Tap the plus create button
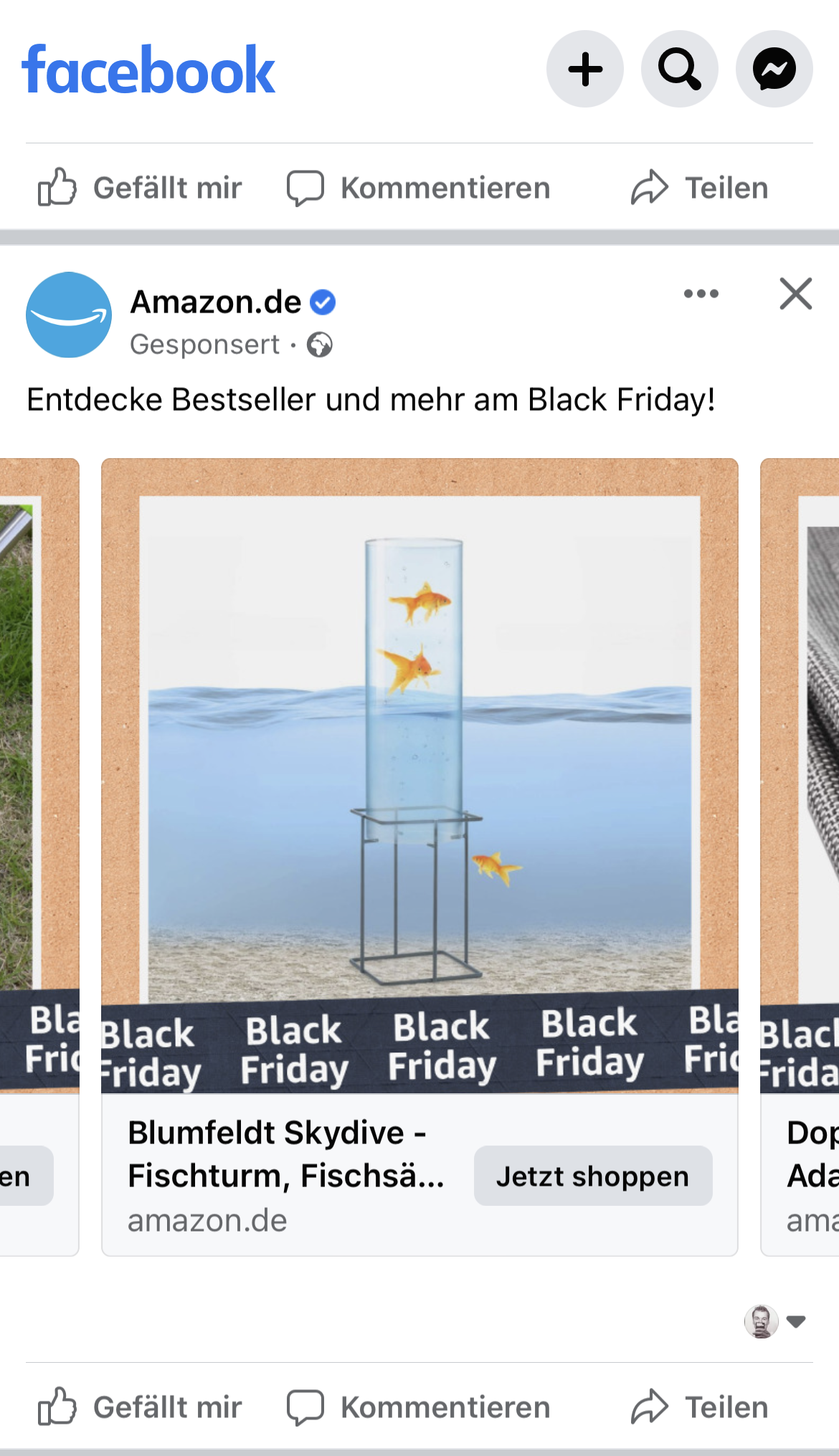 click(584, 70)
